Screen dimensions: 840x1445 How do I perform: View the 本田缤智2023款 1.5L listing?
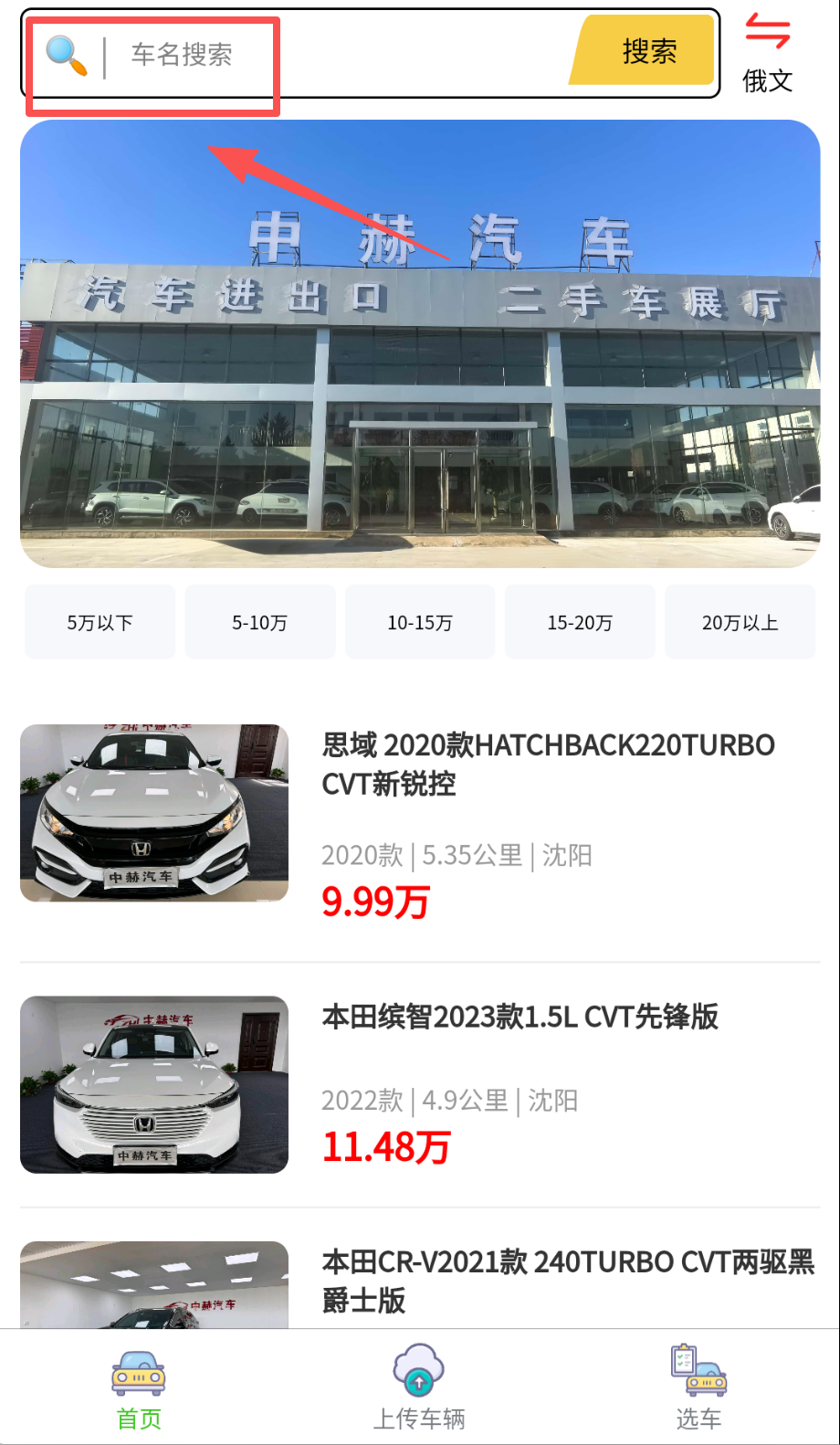coord(520,1017)
